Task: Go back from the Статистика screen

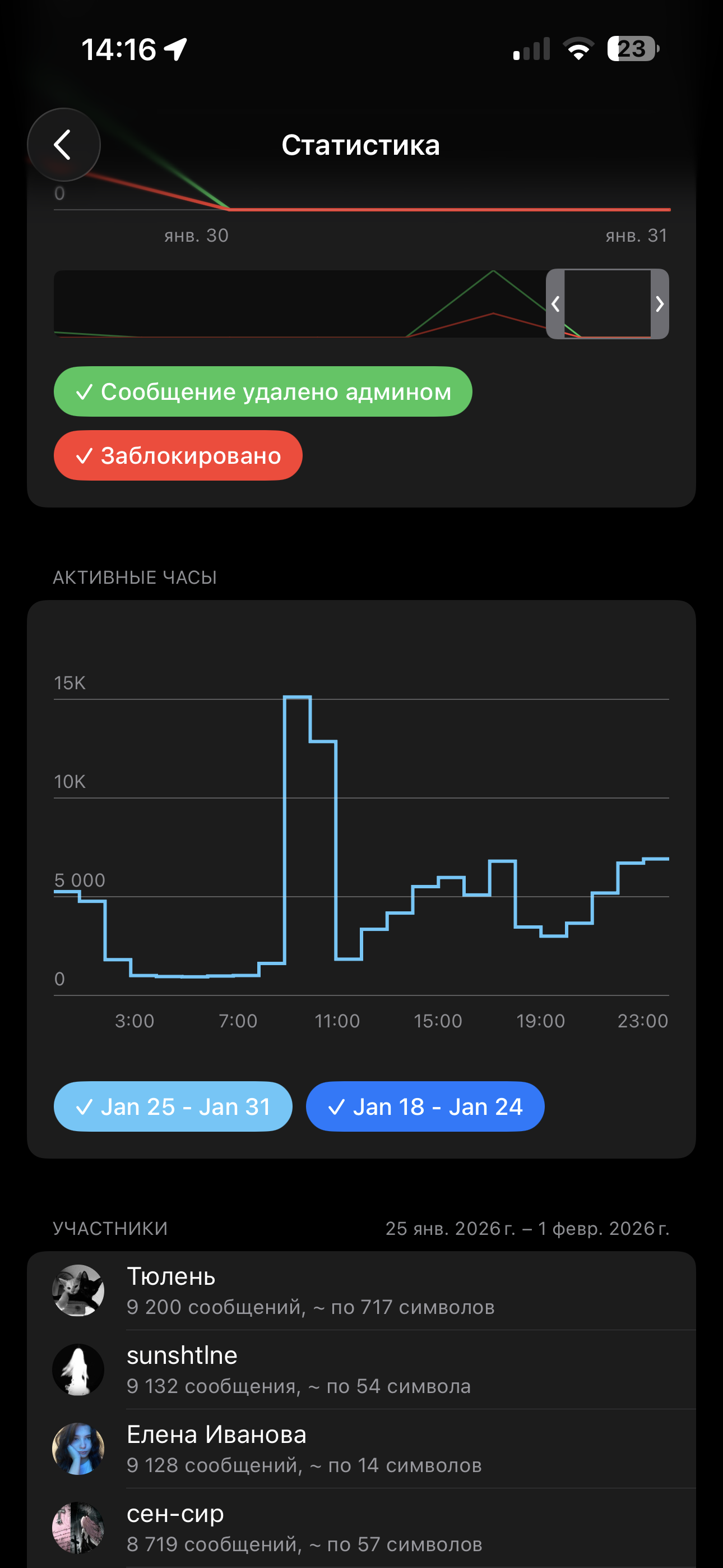Action: pos(63,145)
